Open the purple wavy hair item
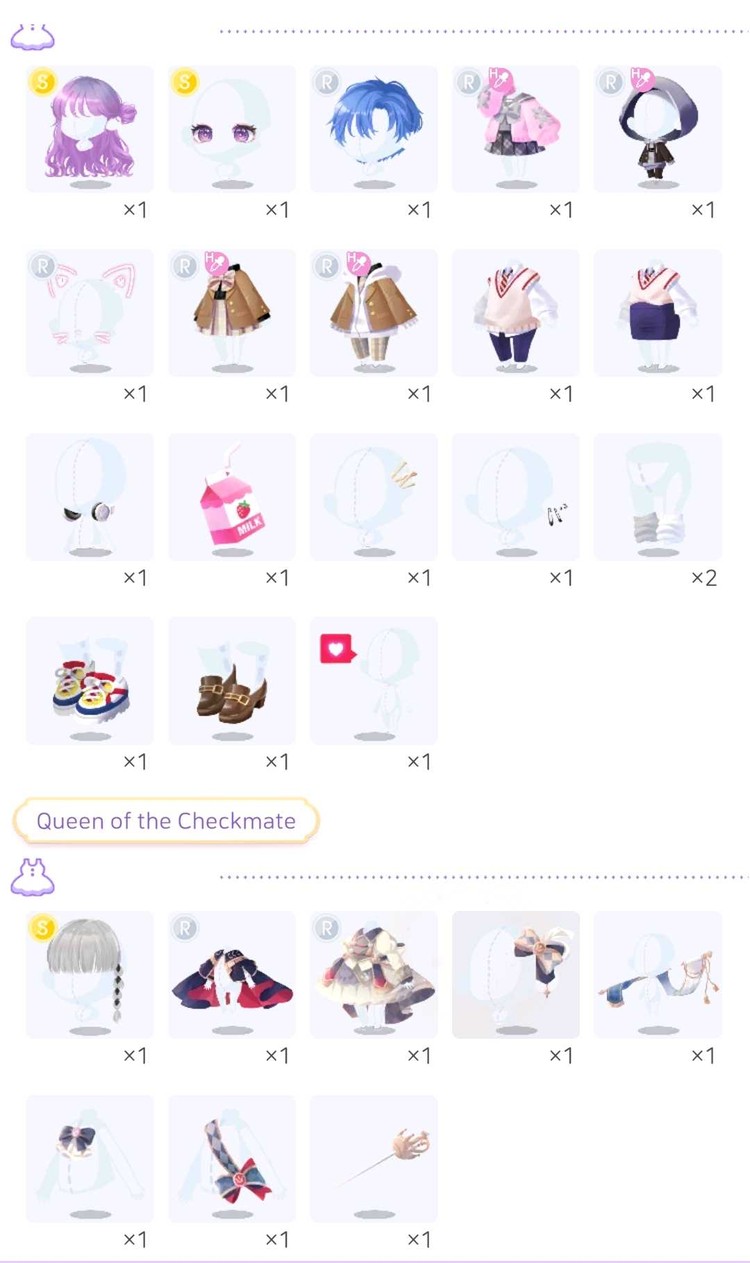Viewport: 750px width, 1263px height. pos(90,130)
